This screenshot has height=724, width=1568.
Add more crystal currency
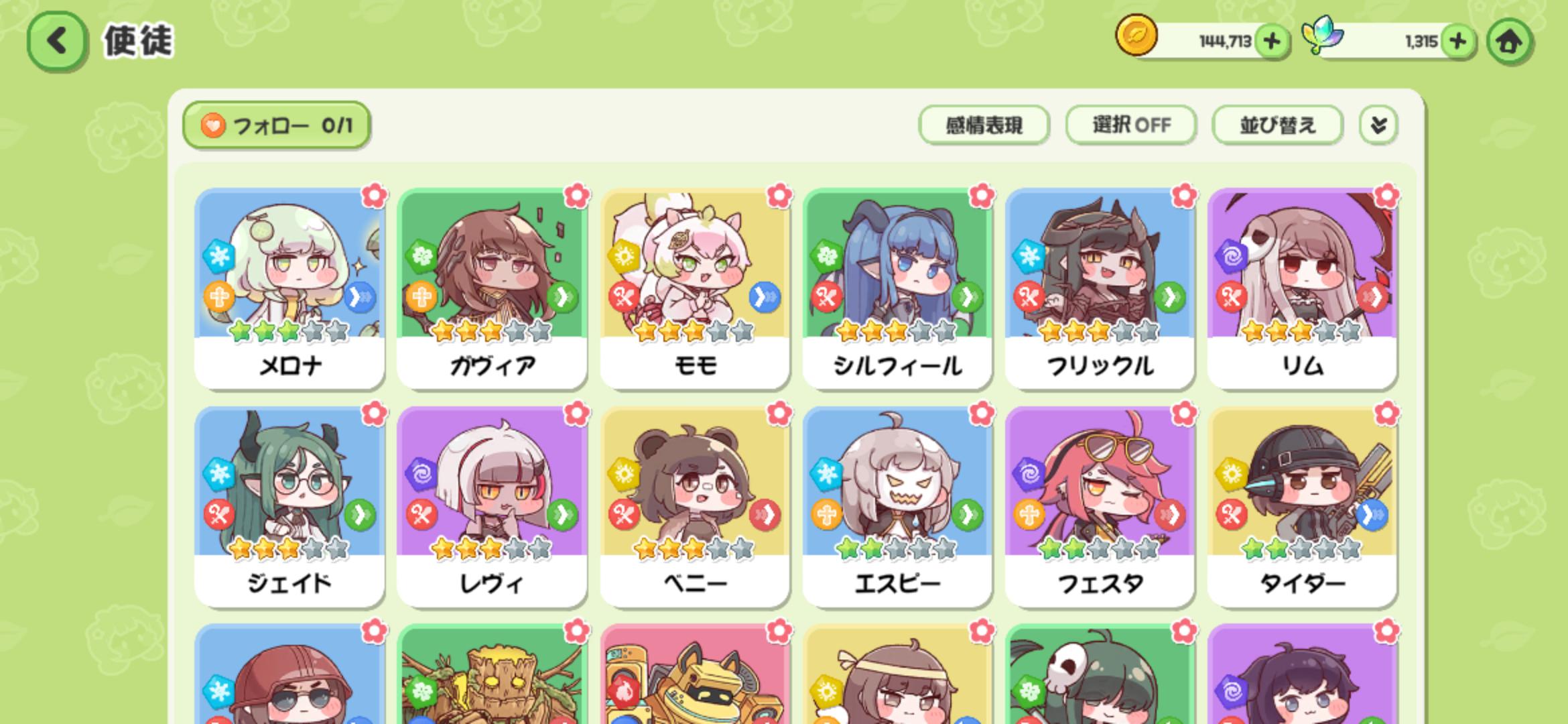coord(1457,42)
